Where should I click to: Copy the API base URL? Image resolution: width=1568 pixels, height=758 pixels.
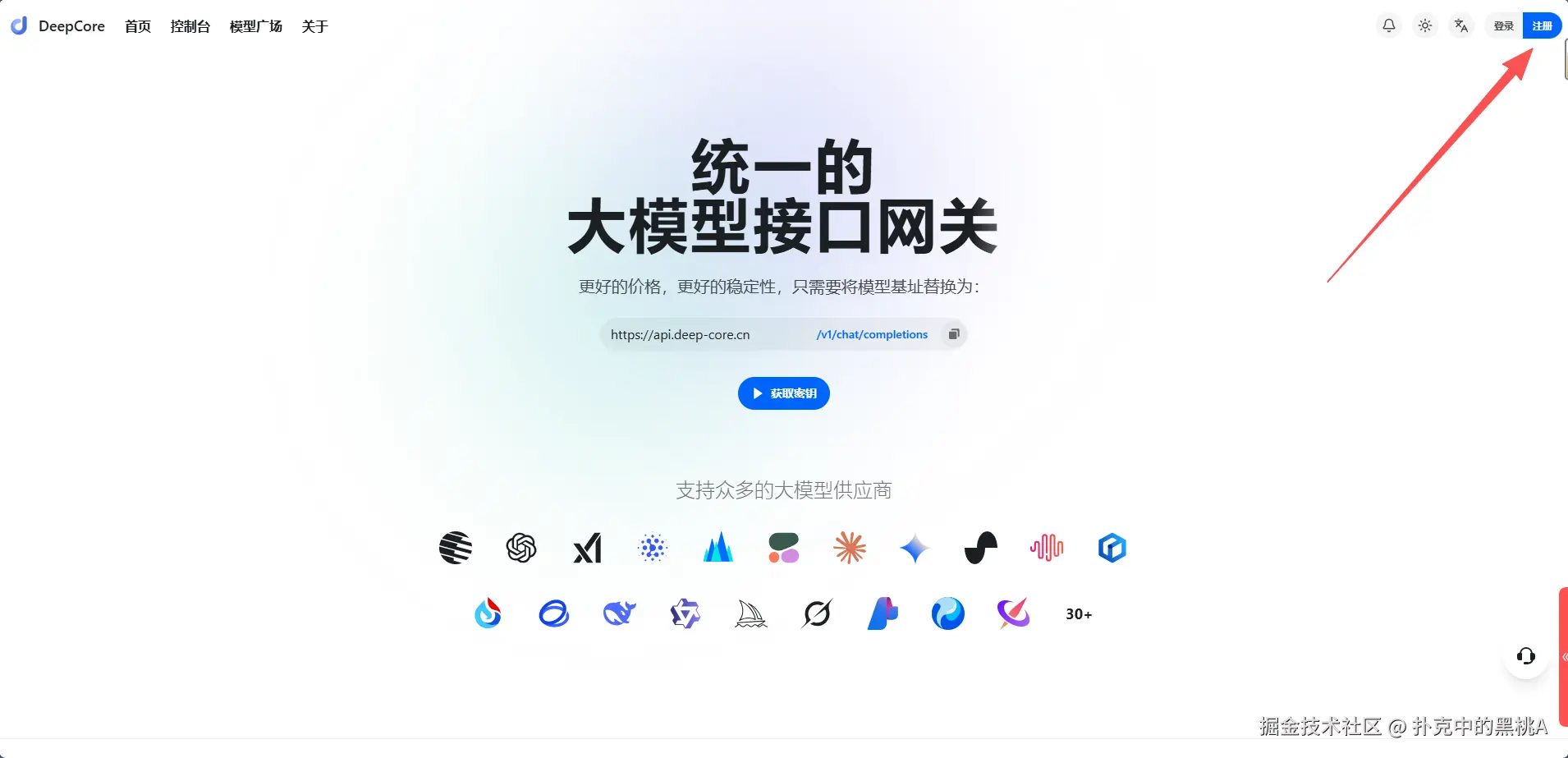954,334
